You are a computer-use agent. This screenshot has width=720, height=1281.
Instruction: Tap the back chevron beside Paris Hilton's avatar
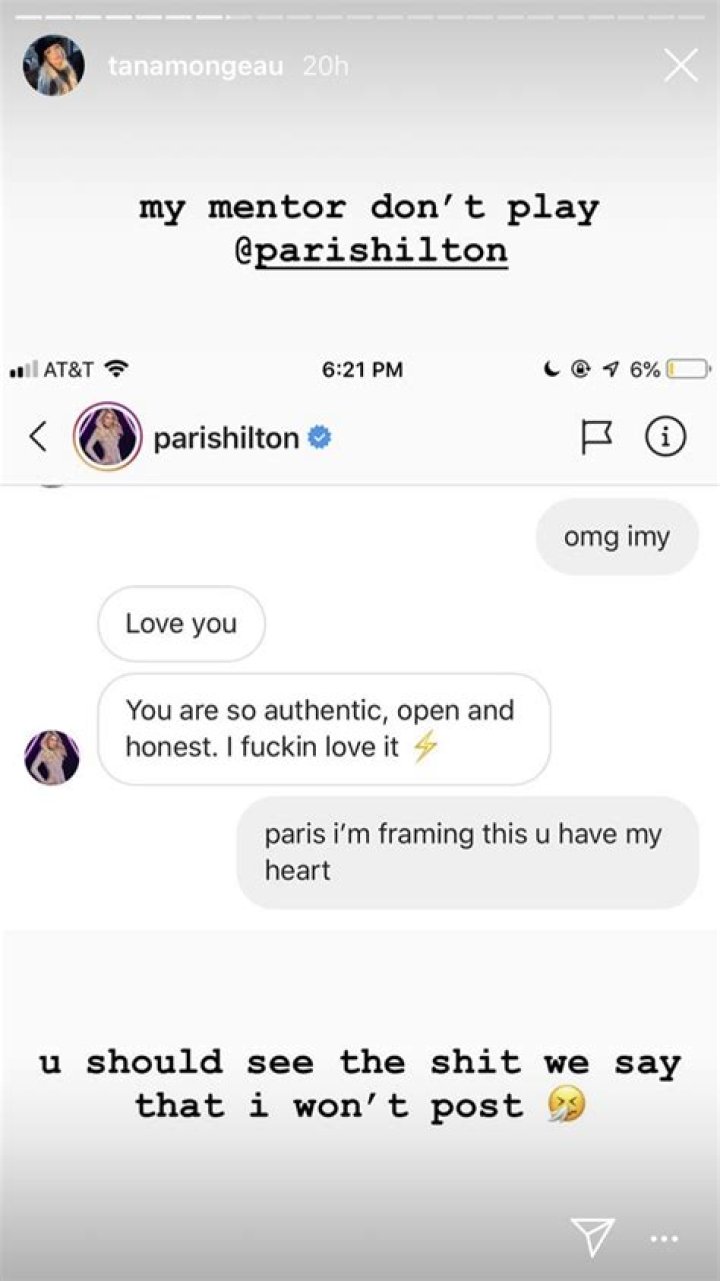[x=38, y=436]
